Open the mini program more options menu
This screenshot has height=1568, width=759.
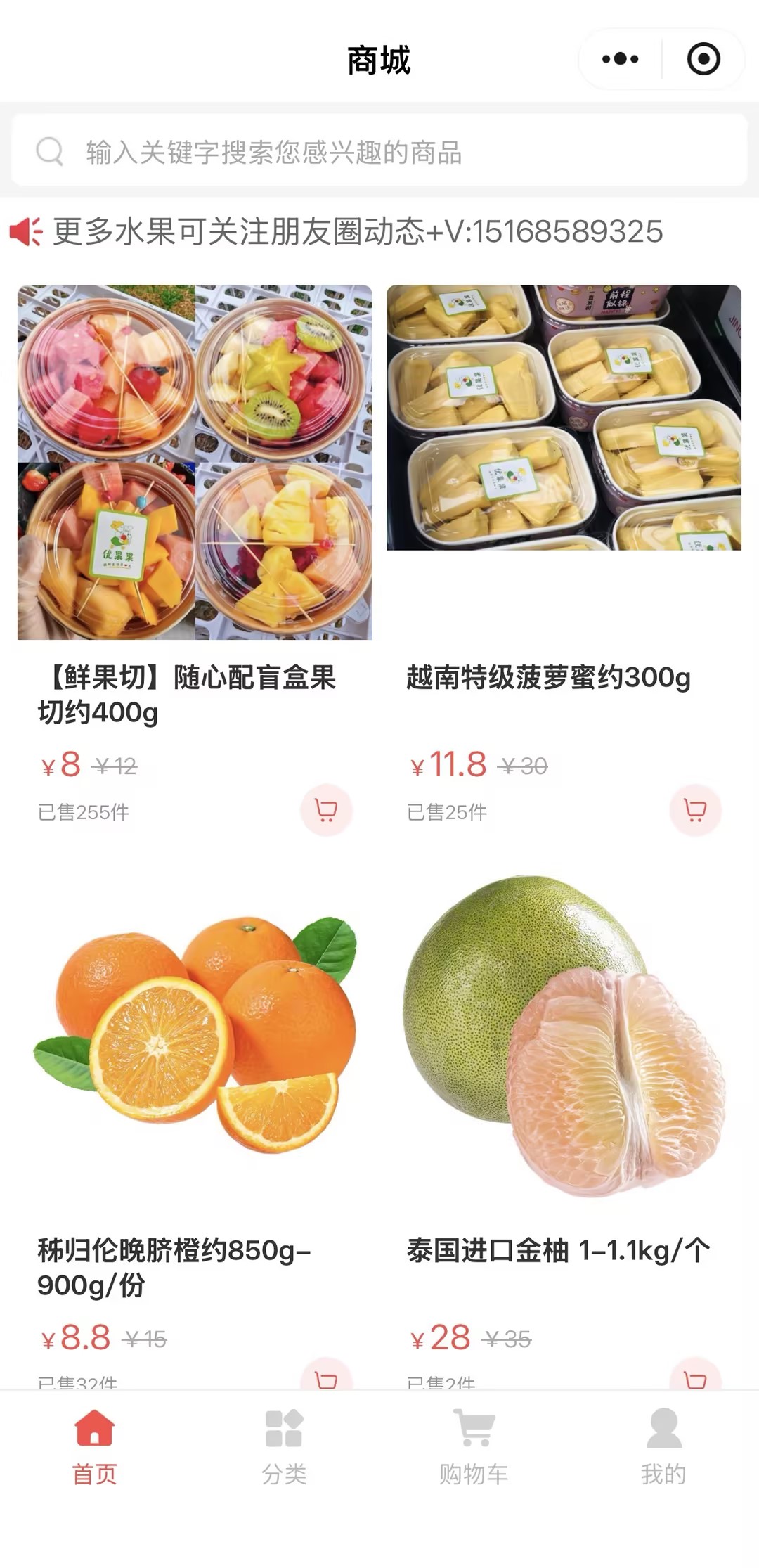tap(621, 59)
